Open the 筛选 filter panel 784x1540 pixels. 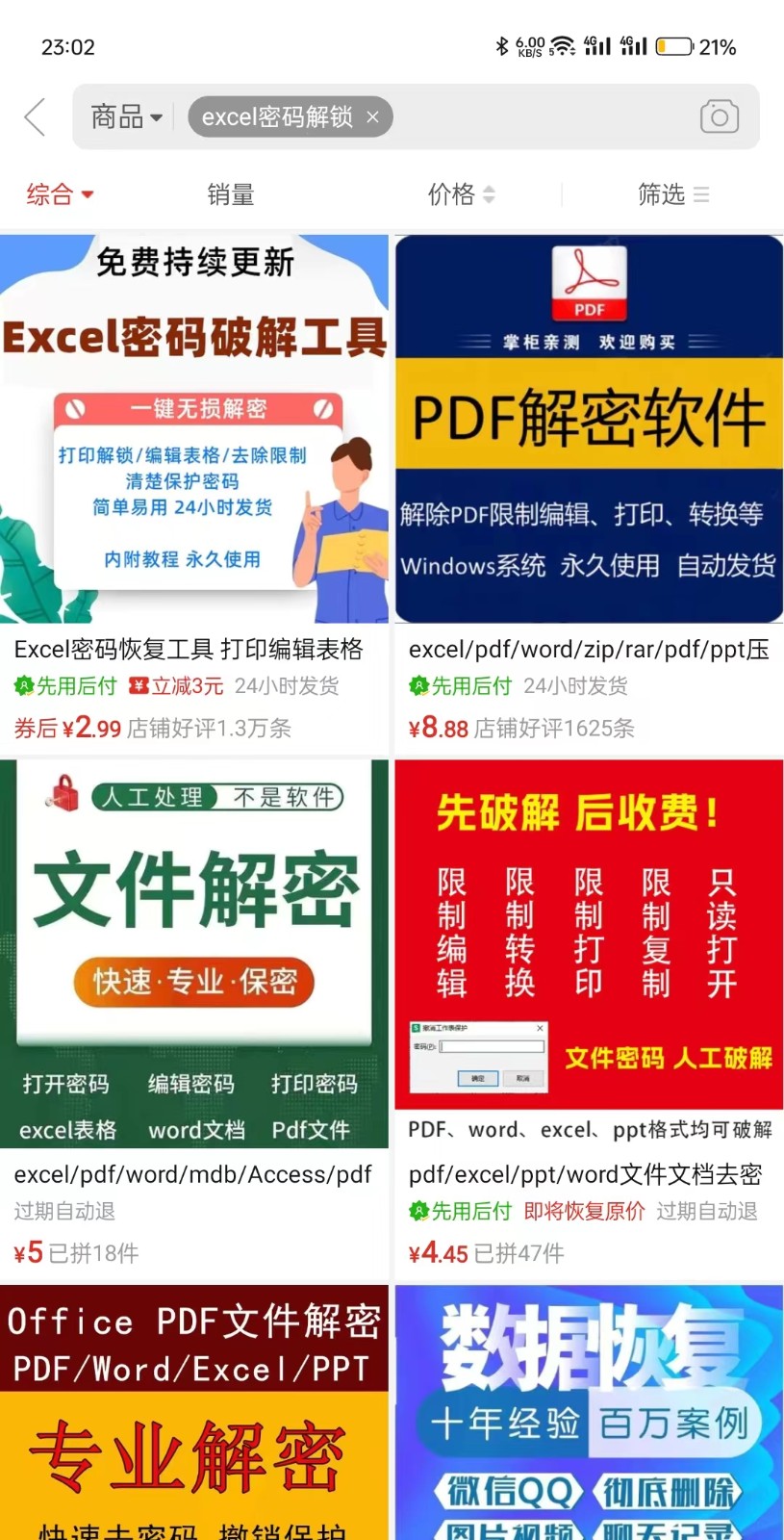[x=672, y=194]
